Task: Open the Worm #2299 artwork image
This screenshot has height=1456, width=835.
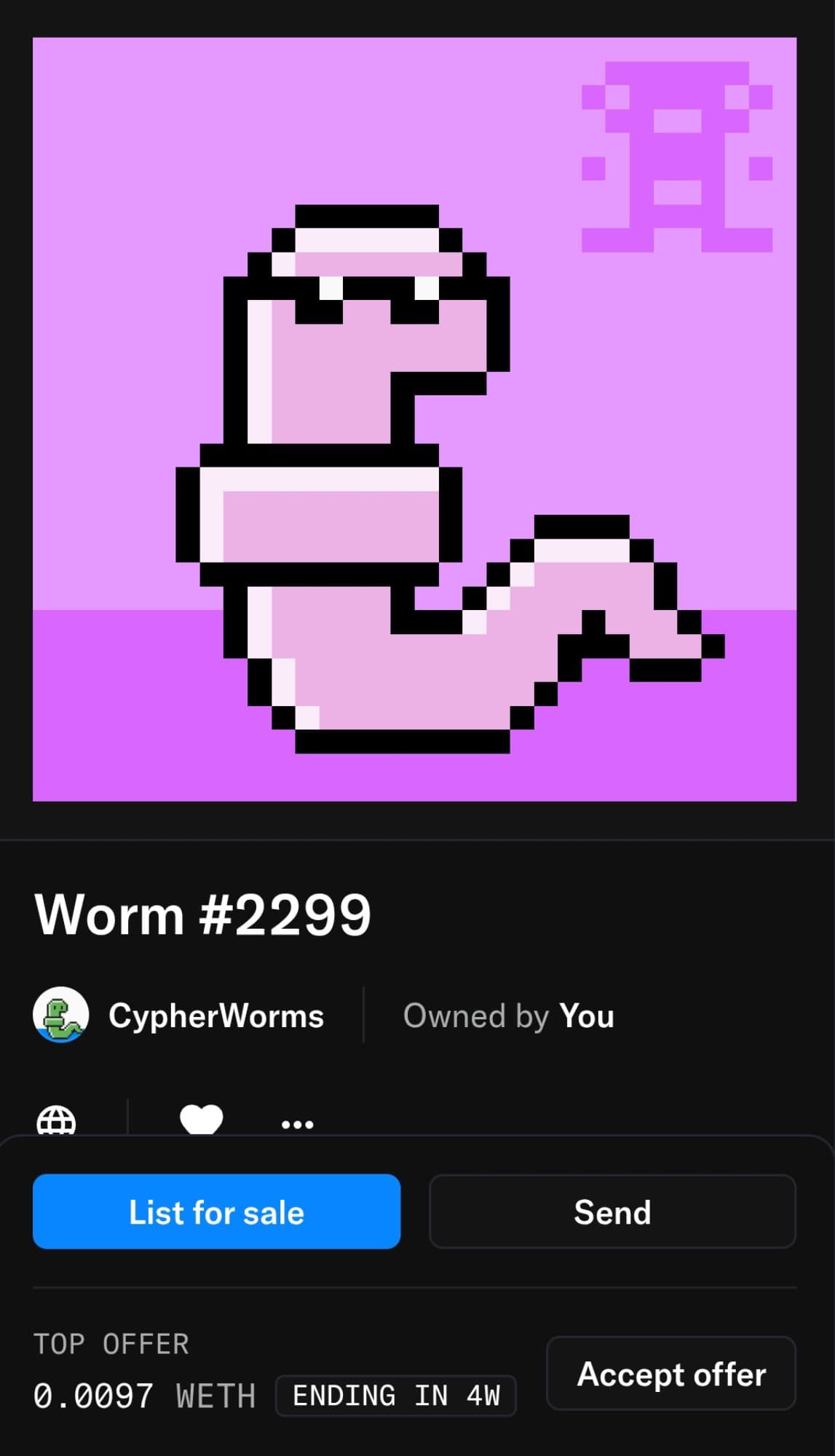Action: click(x=417, y=420)
